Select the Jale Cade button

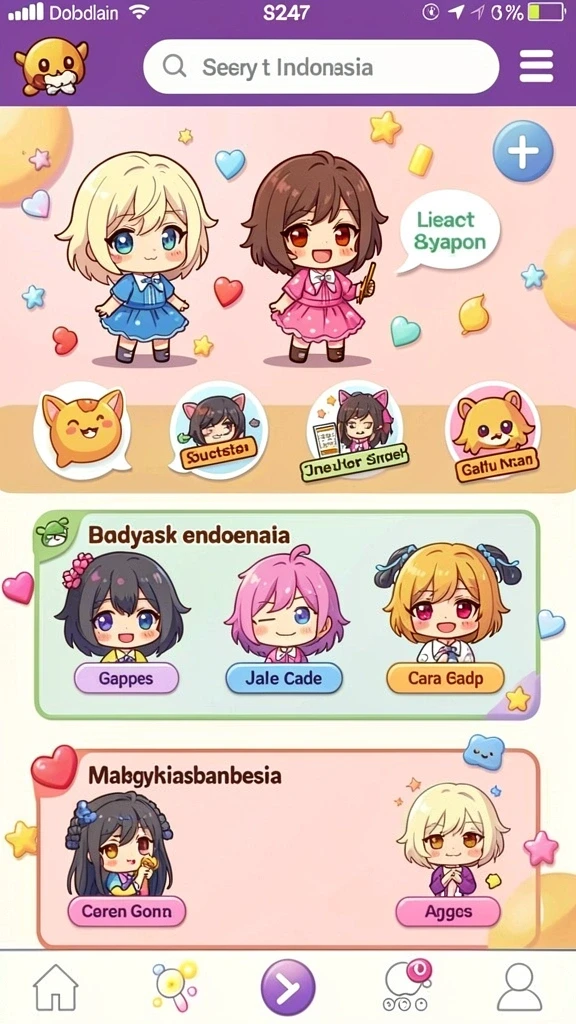tap(283, 678)
